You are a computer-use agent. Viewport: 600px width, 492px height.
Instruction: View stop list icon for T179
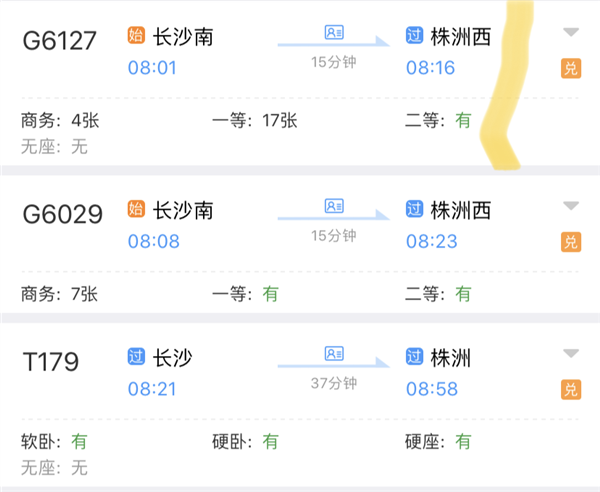pyautogui.click(x=334, y=354)
